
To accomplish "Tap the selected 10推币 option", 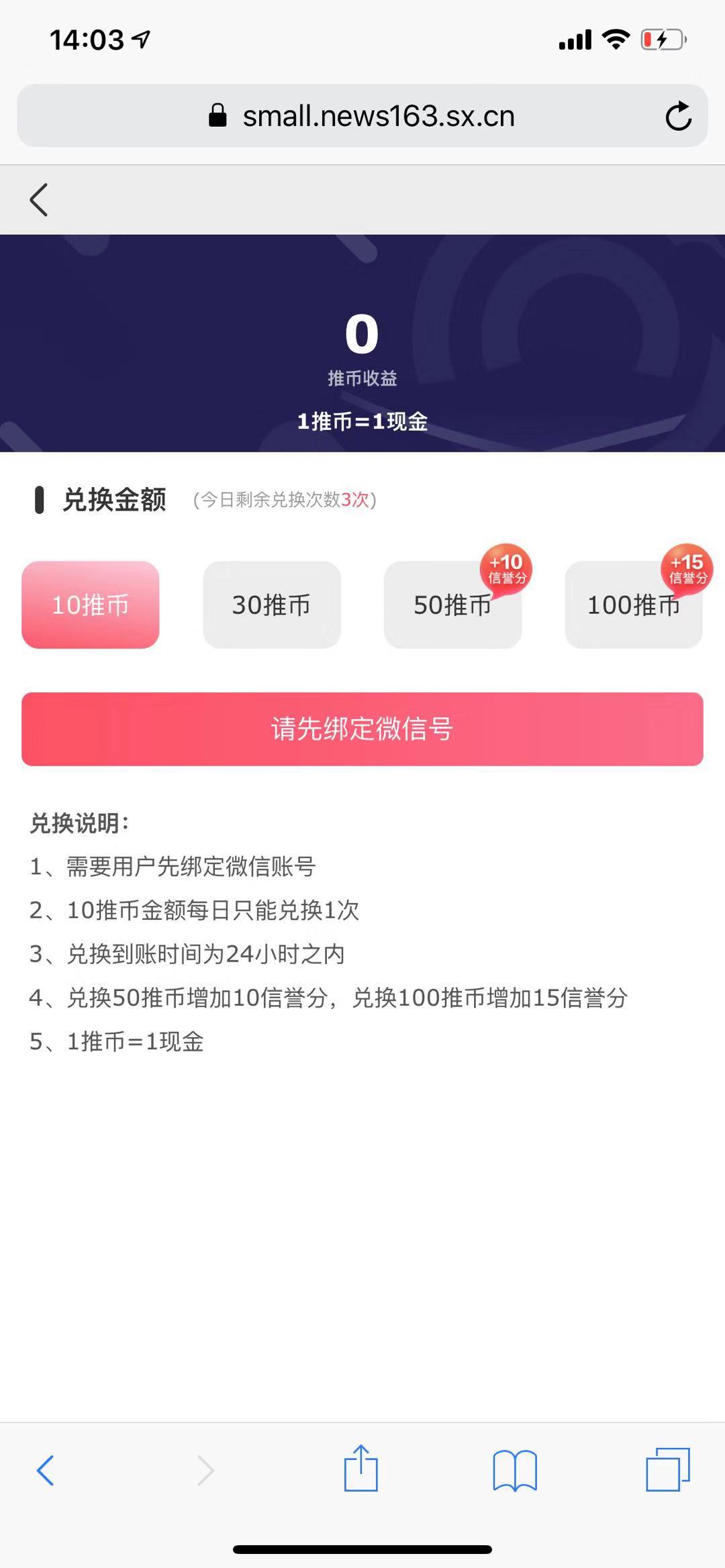I will tap(91, 605).
